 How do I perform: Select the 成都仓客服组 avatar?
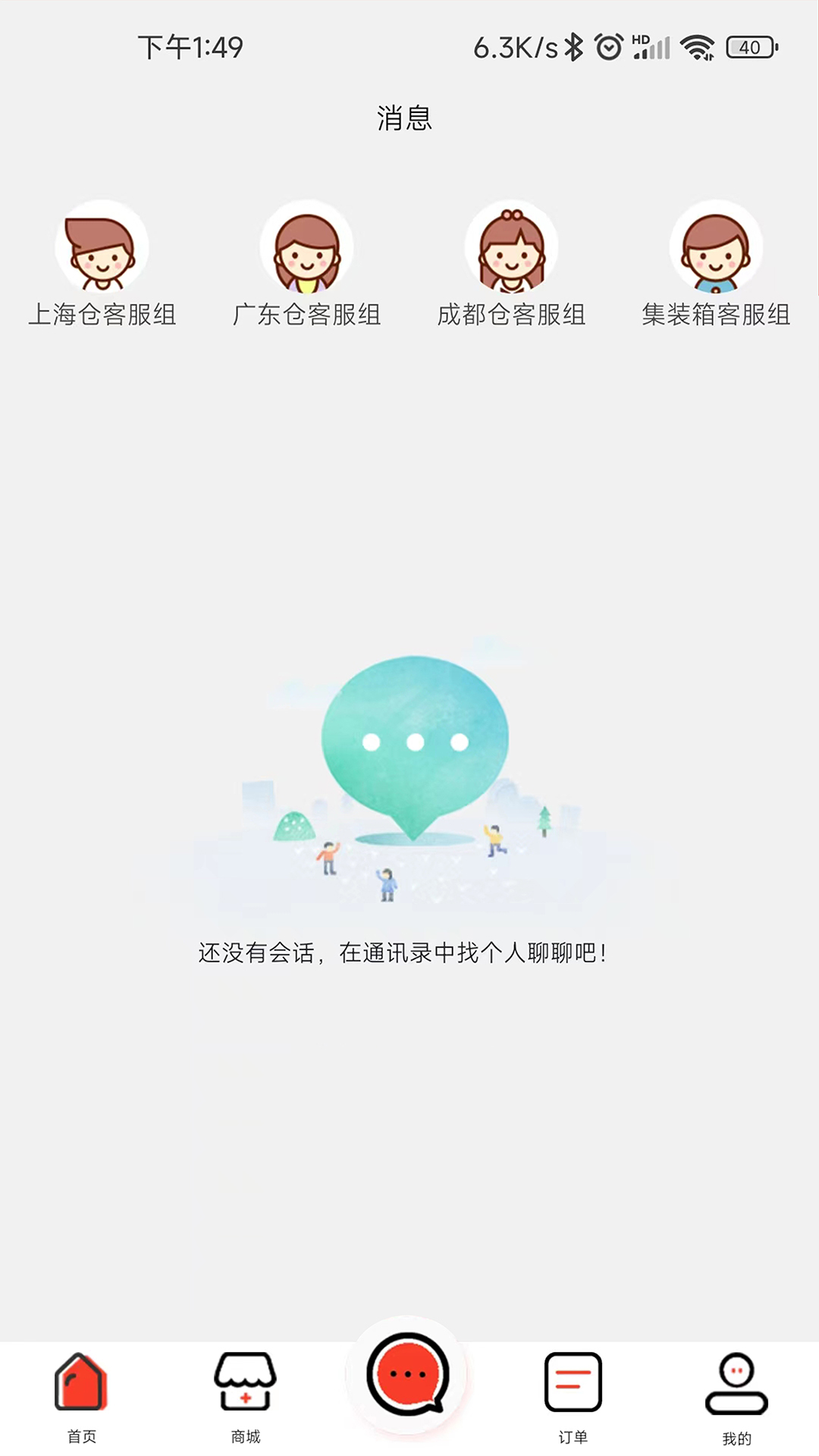tap(511, 245)
